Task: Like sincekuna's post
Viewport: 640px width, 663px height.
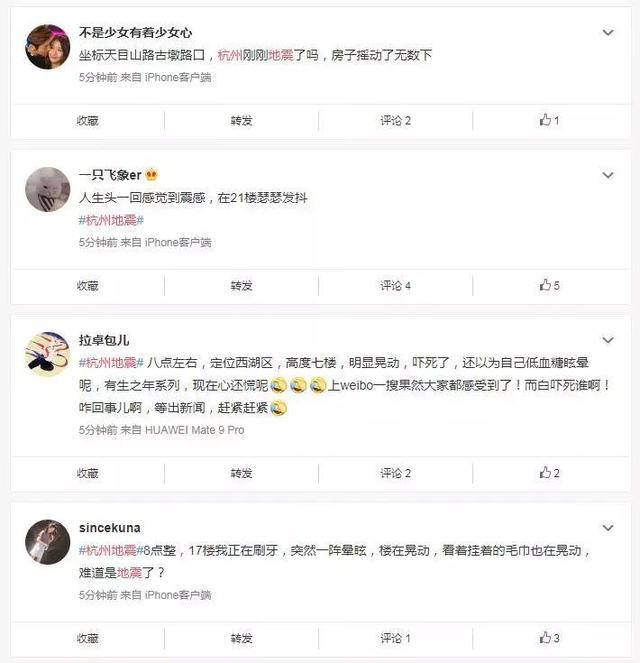Action: point(549,638)
